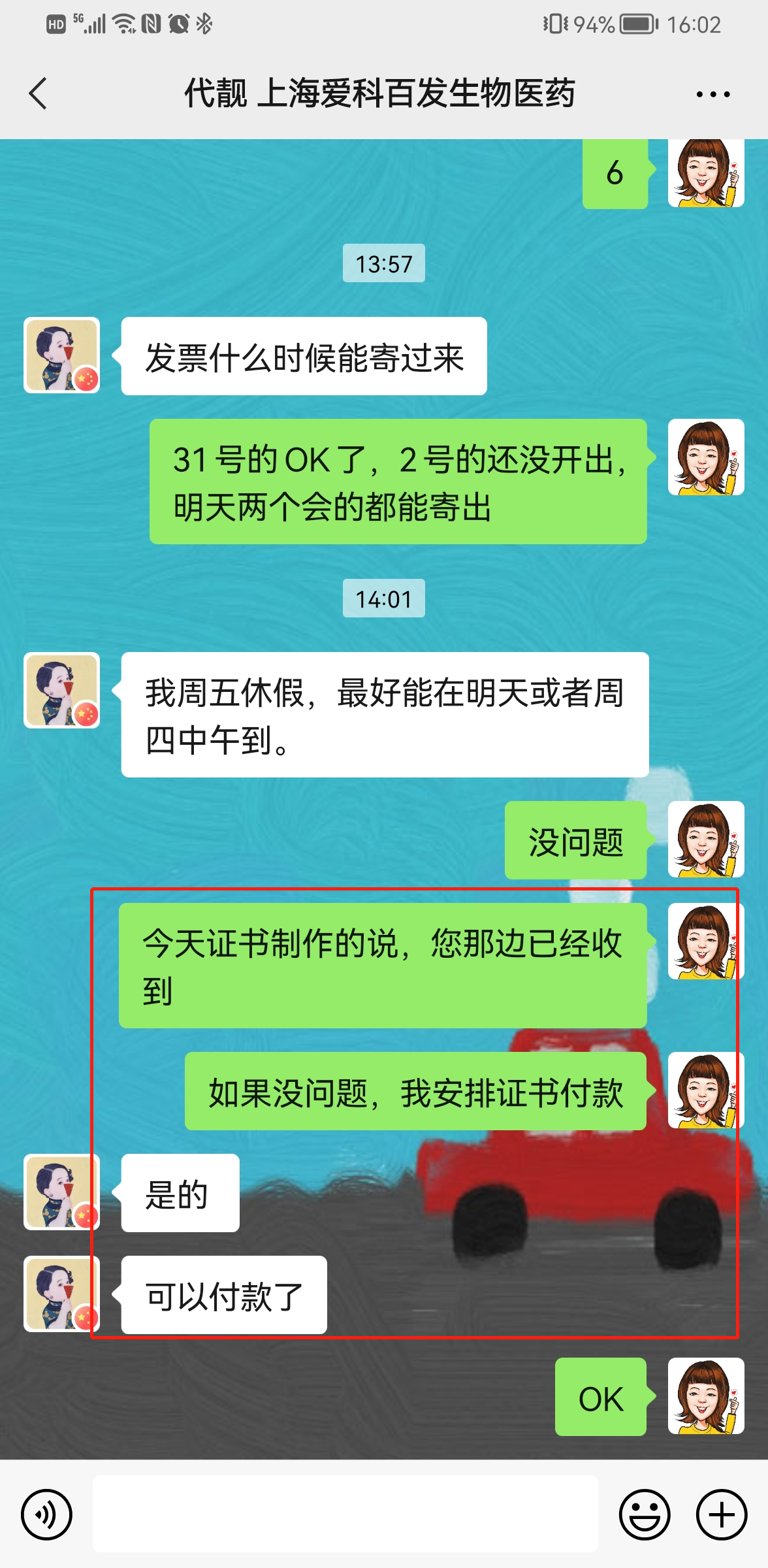Screen dimensions: 768x1568
Task: Switch to voice message input
Action: [46, 1514]
